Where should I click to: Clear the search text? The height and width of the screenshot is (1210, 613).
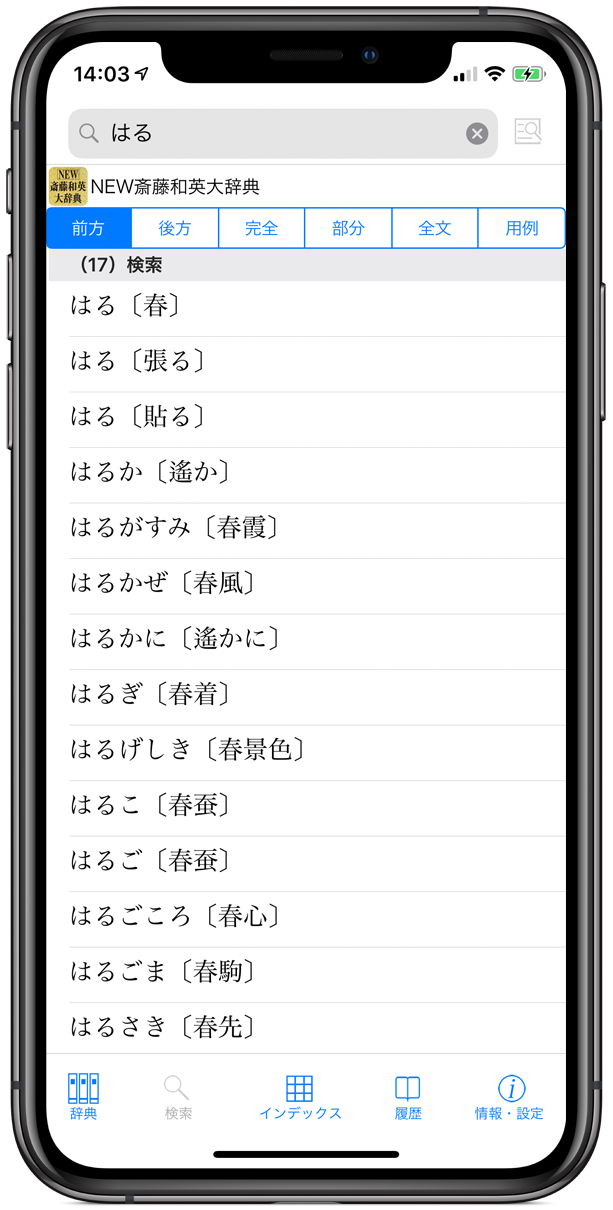coord(477,134)
